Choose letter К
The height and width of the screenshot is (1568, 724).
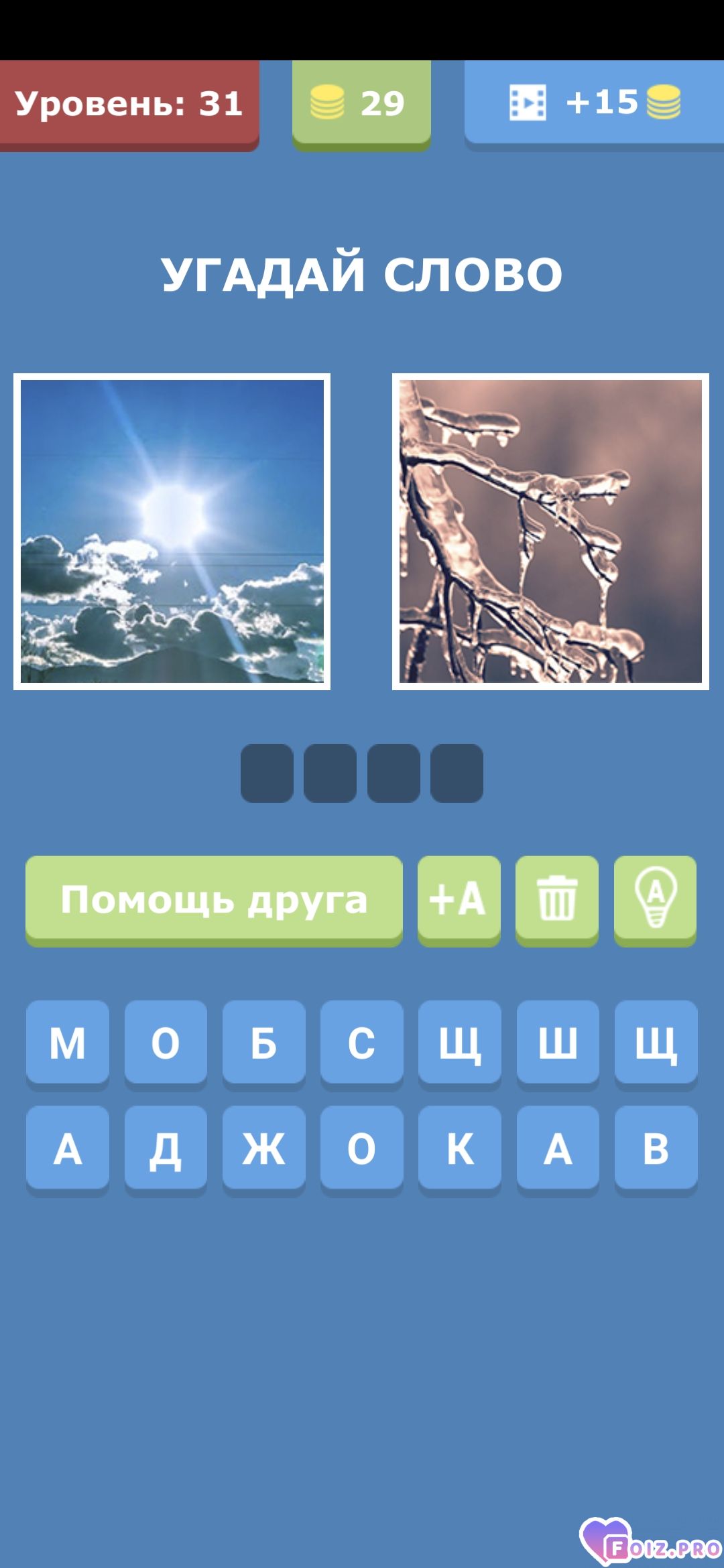pyautogui.click(x=460, y=1149)
